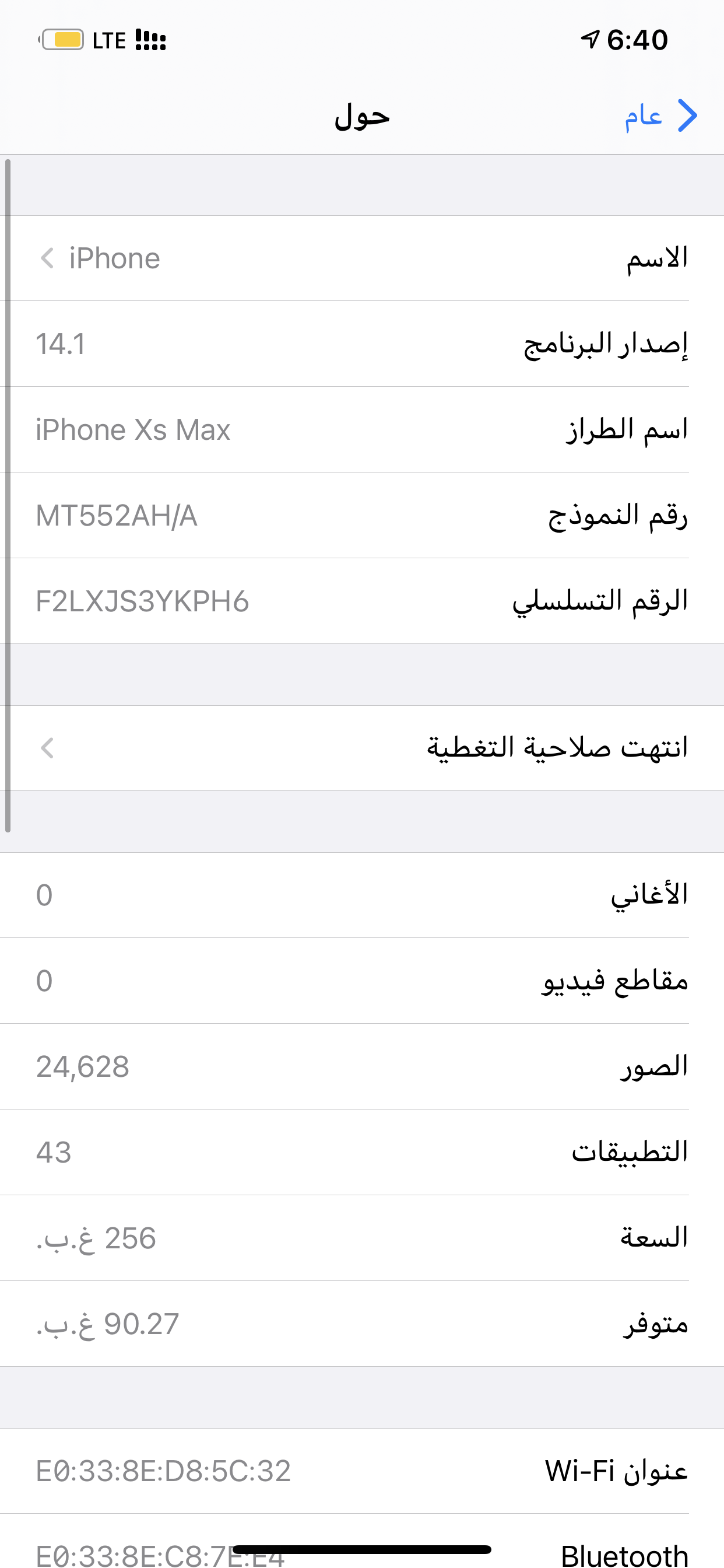This screenshot has width=724, height=1568.
Task: Tap the رقم النموذج (Model Number) row
Action: (x=361, y=516)
